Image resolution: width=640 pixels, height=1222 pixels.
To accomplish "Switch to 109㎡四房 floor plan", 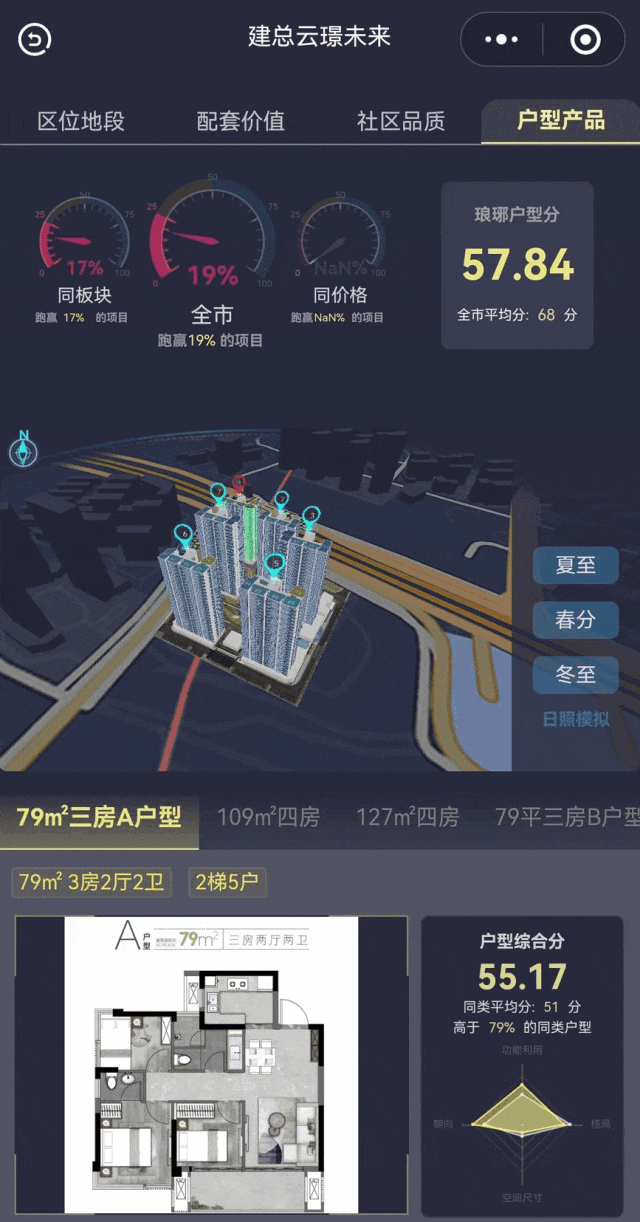I will pyautogui.click(x=268, y=817).
